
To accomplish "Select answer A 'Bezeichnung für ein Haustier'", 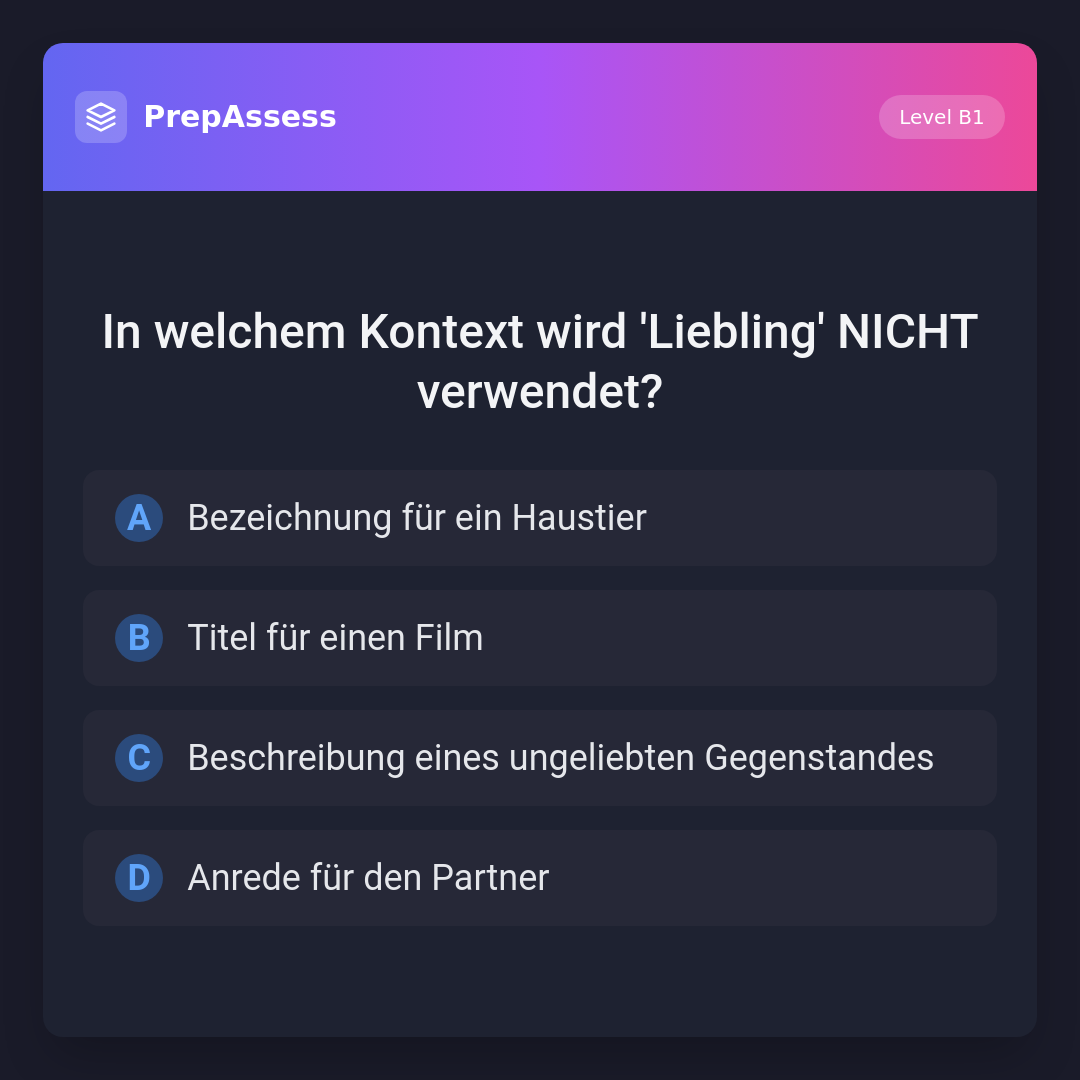I will click(540, 518).
